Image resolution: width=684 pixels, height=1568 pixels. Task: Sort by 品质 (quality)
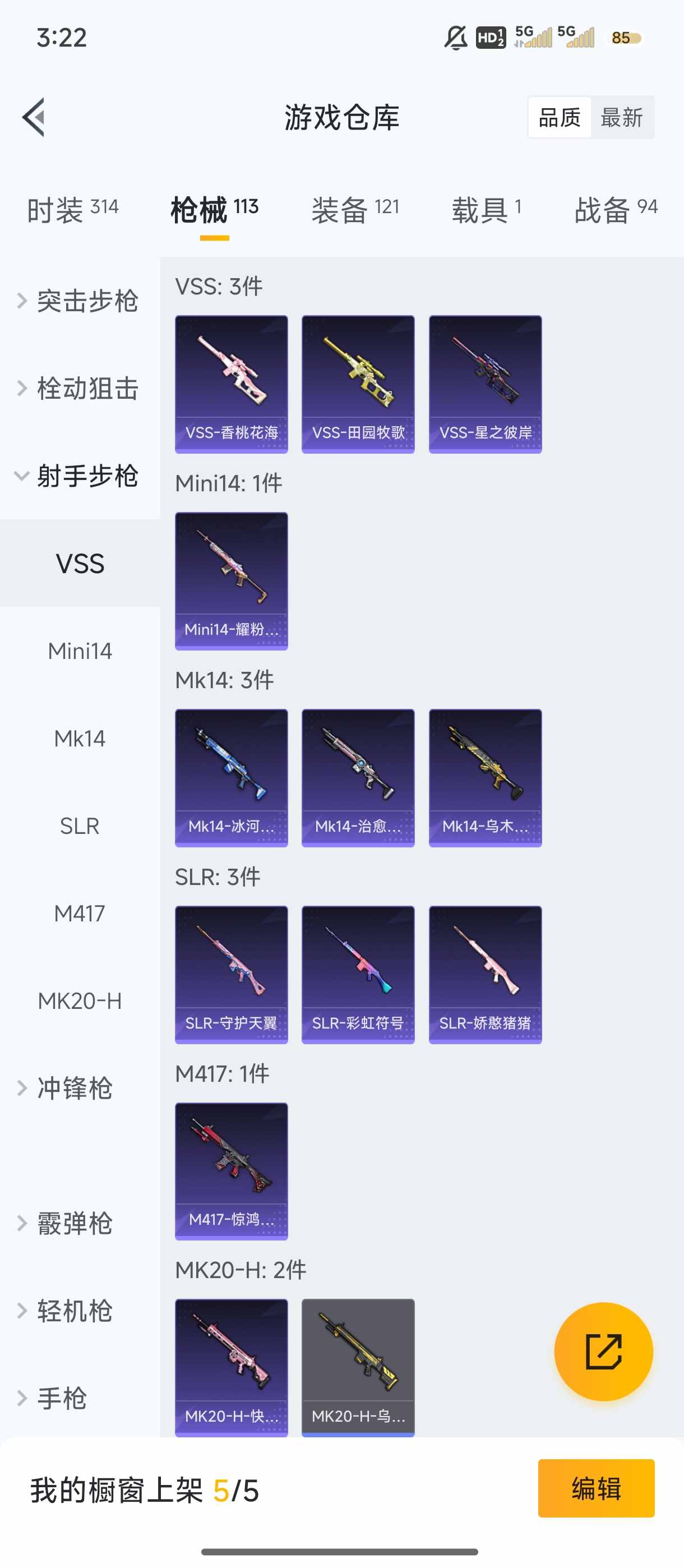(x=559, y=117)
